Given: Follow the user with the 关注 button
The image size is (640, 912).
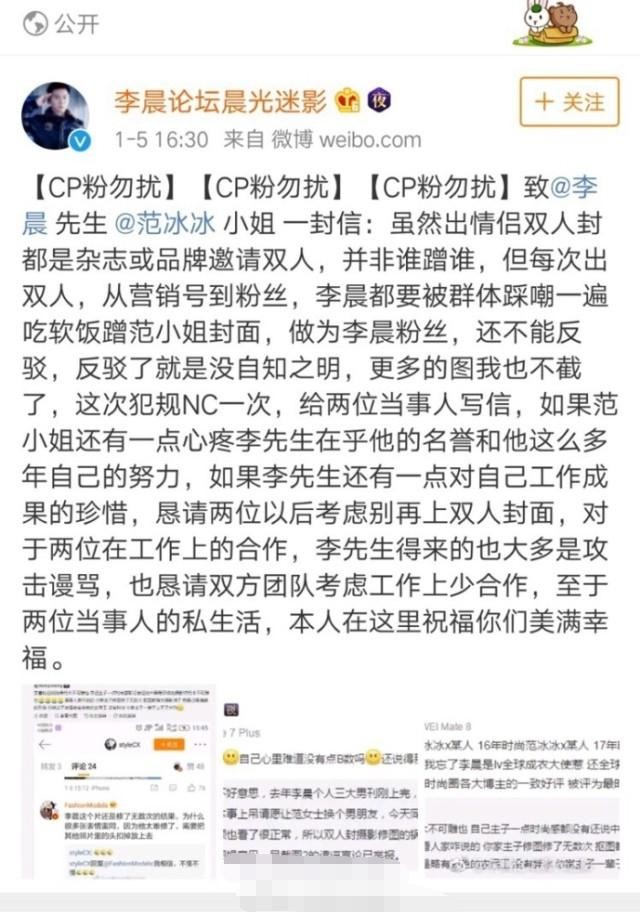Looking at the screenshot, I should pyautogui.click(x=569, y=102).
